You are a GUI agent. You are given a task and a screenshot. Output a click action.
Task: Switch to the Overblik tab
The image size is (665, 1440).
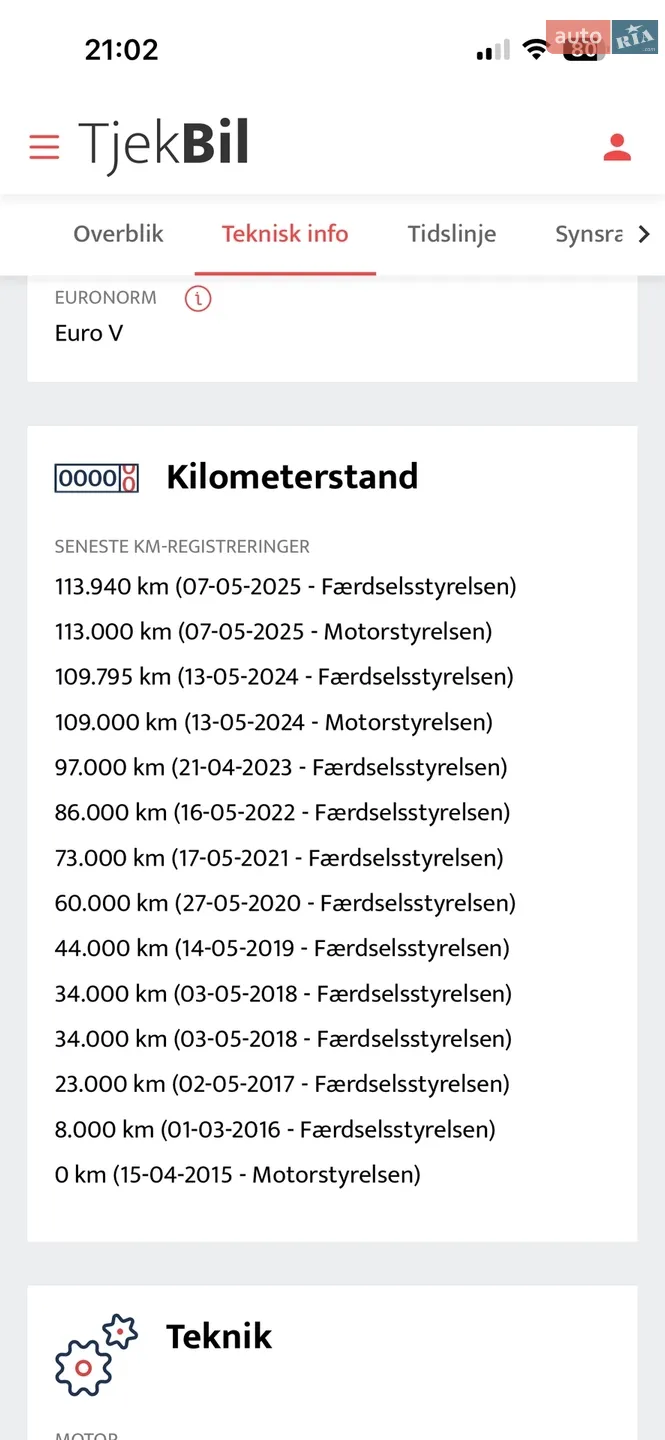click(x=118, y=234)
